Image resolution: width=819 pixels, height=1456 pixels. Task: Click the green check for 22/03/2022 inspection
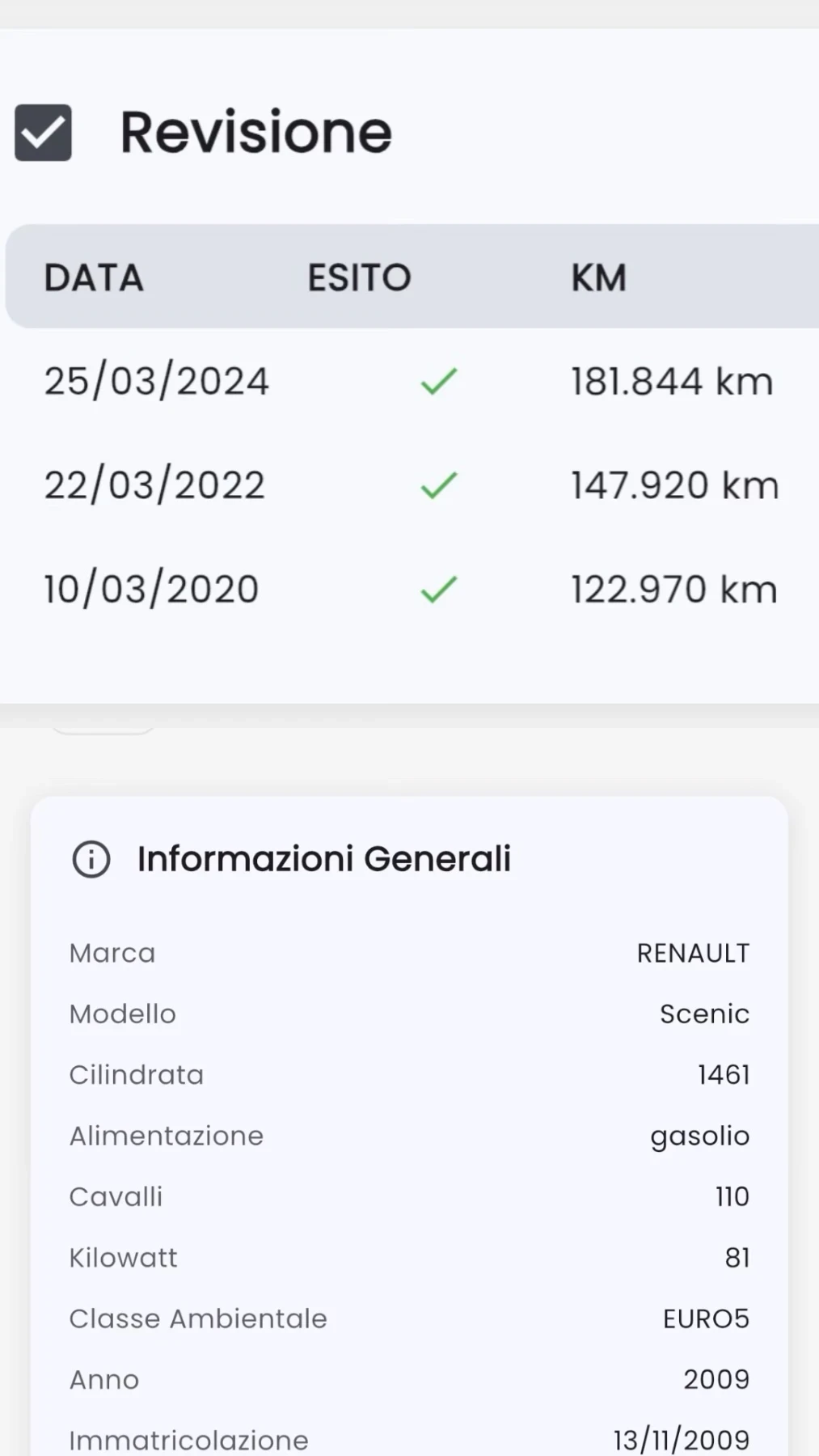pos(437,484)
